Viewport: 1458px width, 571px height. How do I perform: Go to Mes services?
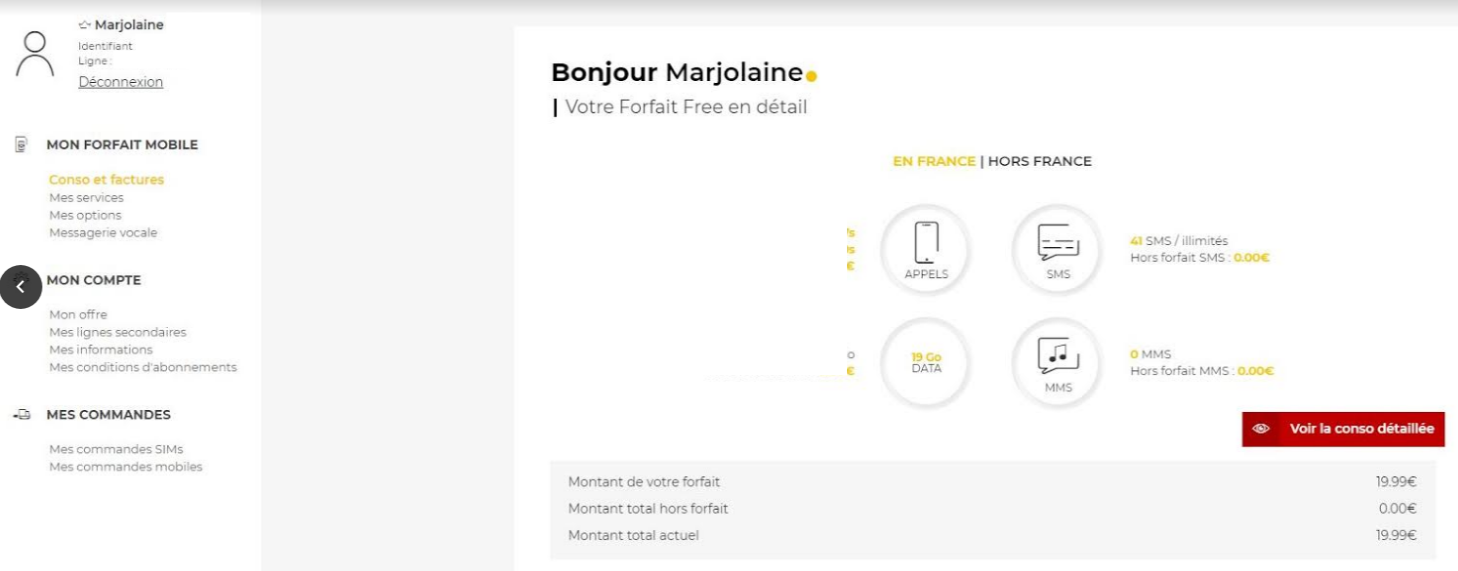[86, 198]
